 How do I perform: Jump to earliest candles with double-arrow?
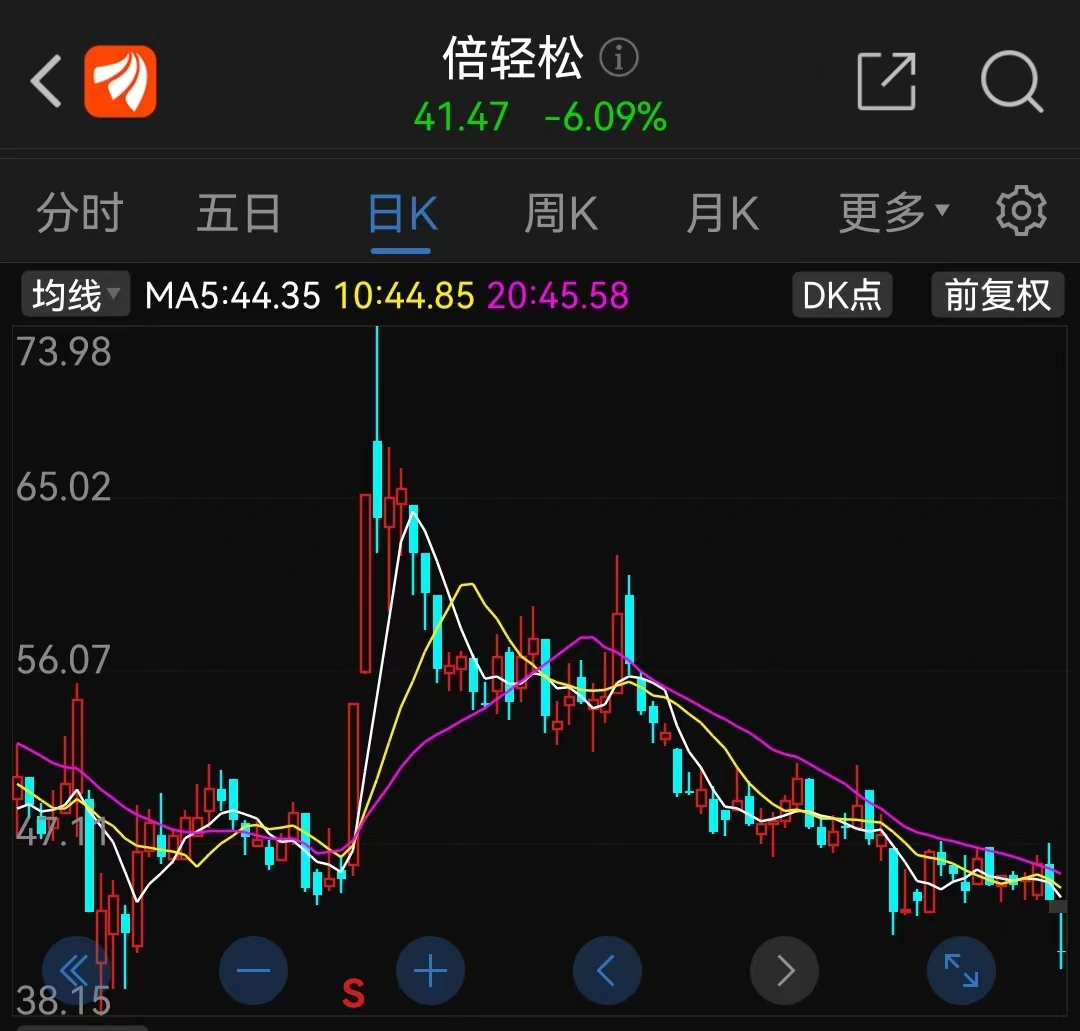coord(76,970)
